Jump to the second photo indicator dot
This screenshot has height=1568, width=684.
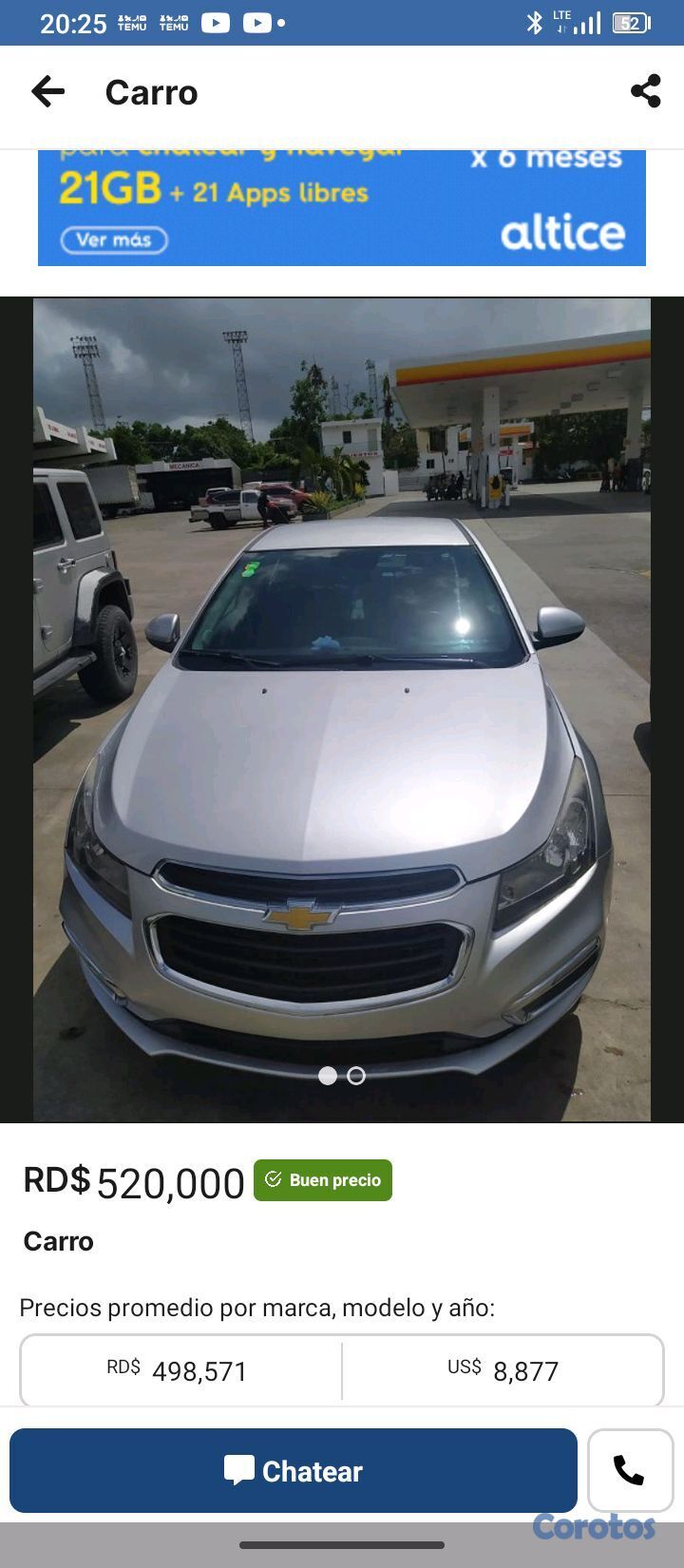(x=356, y=1076)
